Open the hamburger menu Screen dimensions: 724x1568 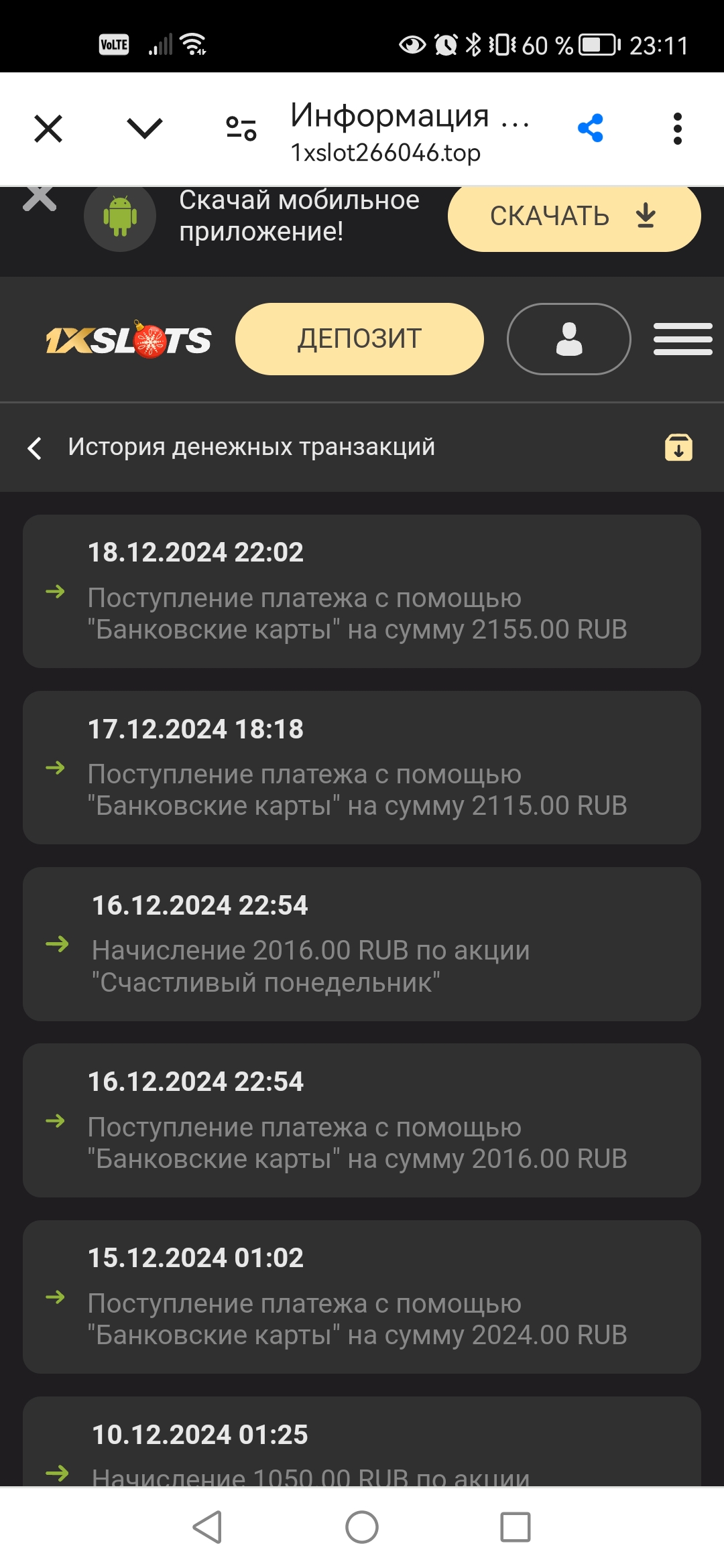(683, 338)
